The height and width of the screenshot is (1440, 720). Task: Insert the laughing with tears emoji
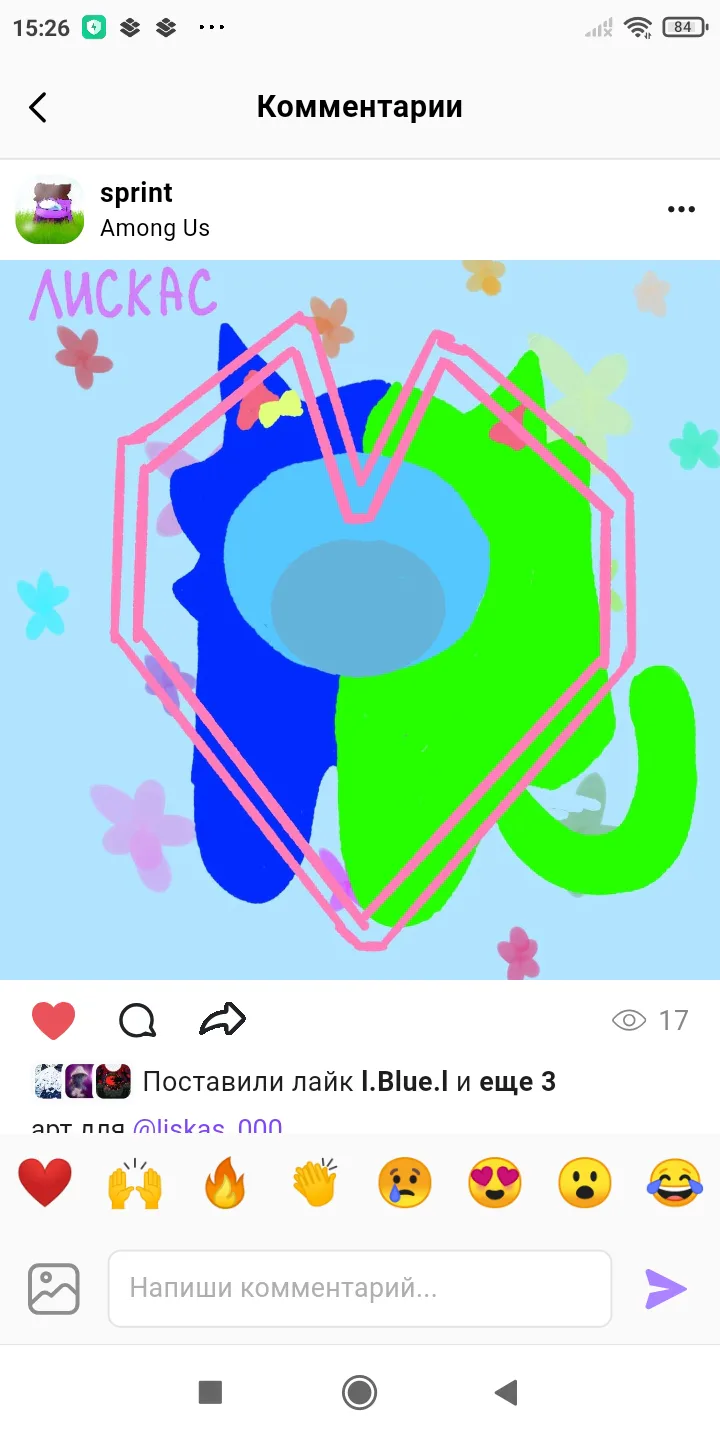click(675, 1182)
